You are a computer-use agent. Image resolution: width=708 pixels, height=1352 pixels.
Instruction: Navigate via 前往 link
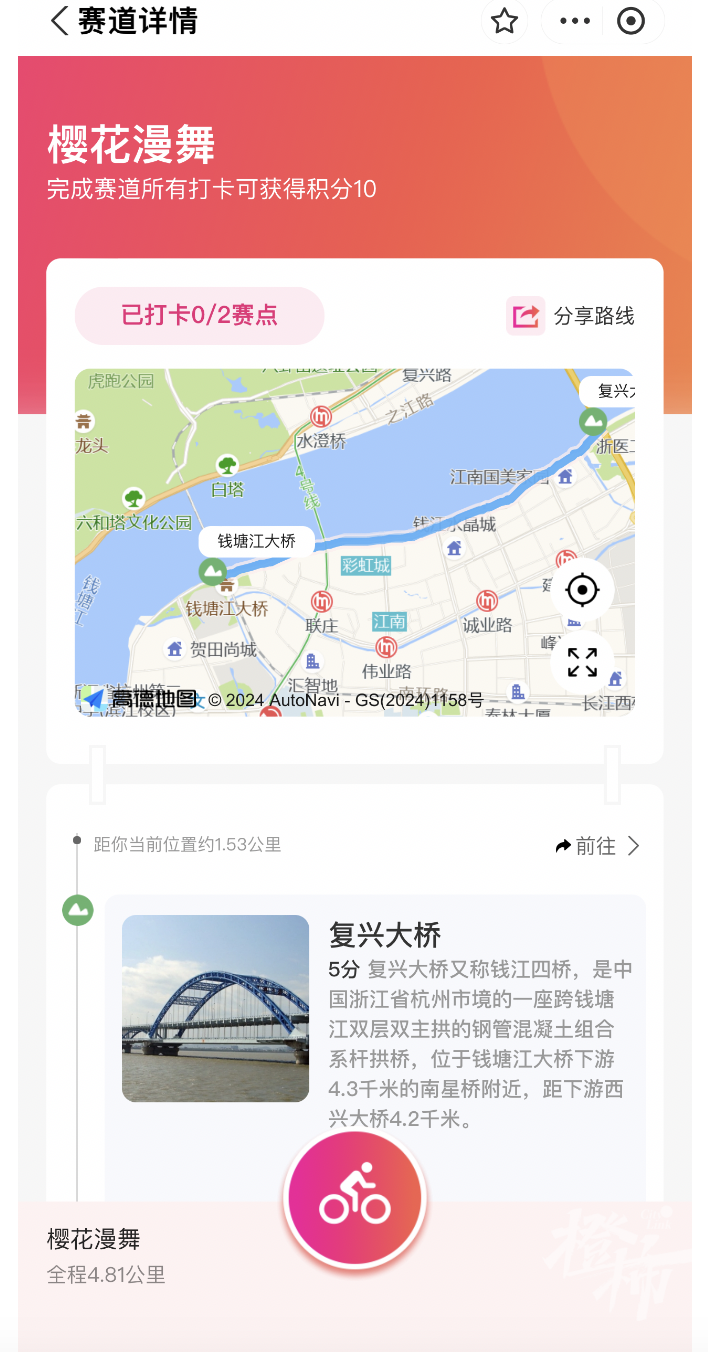[598, 846]
